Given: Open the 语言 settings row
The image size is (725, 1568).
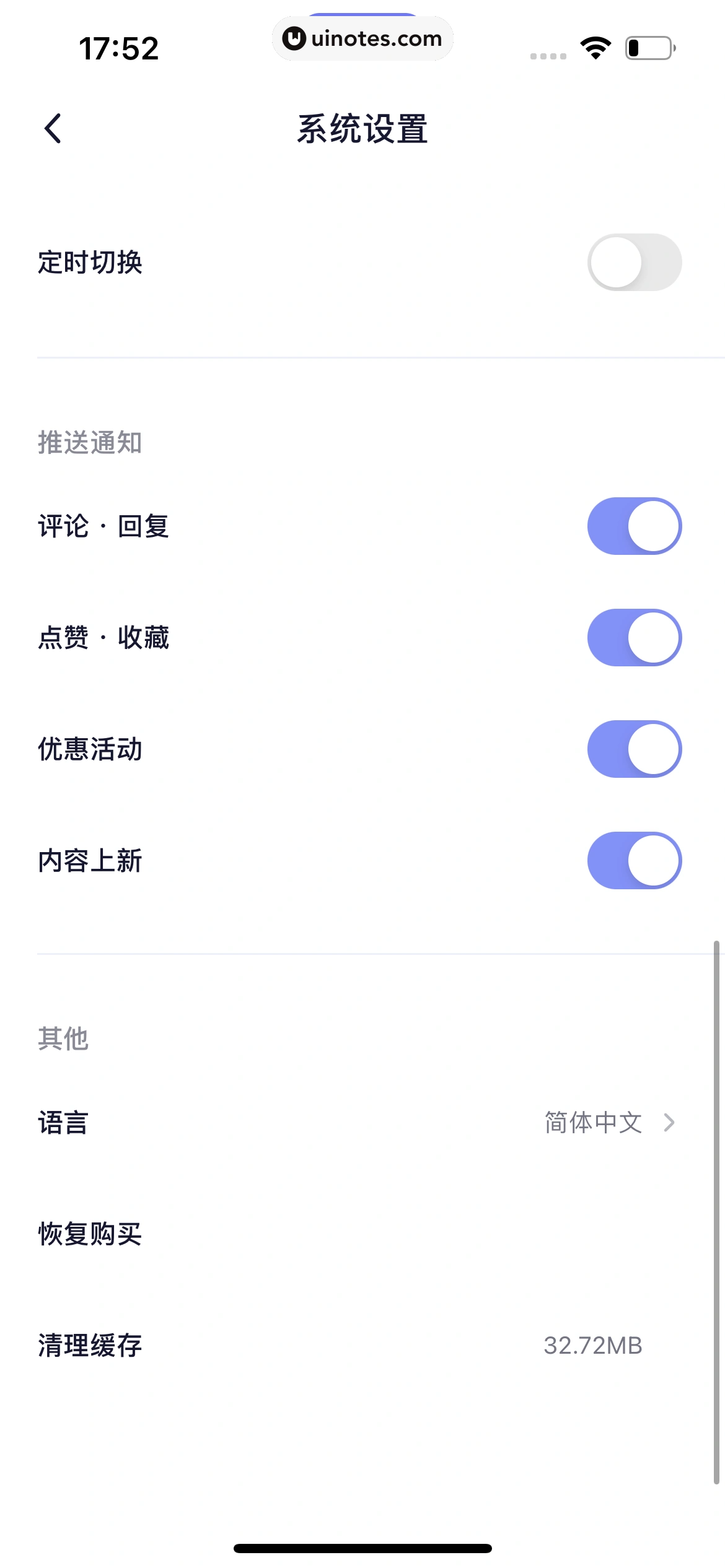Looking at the screenshot, I should click(x=63, y=1122).
